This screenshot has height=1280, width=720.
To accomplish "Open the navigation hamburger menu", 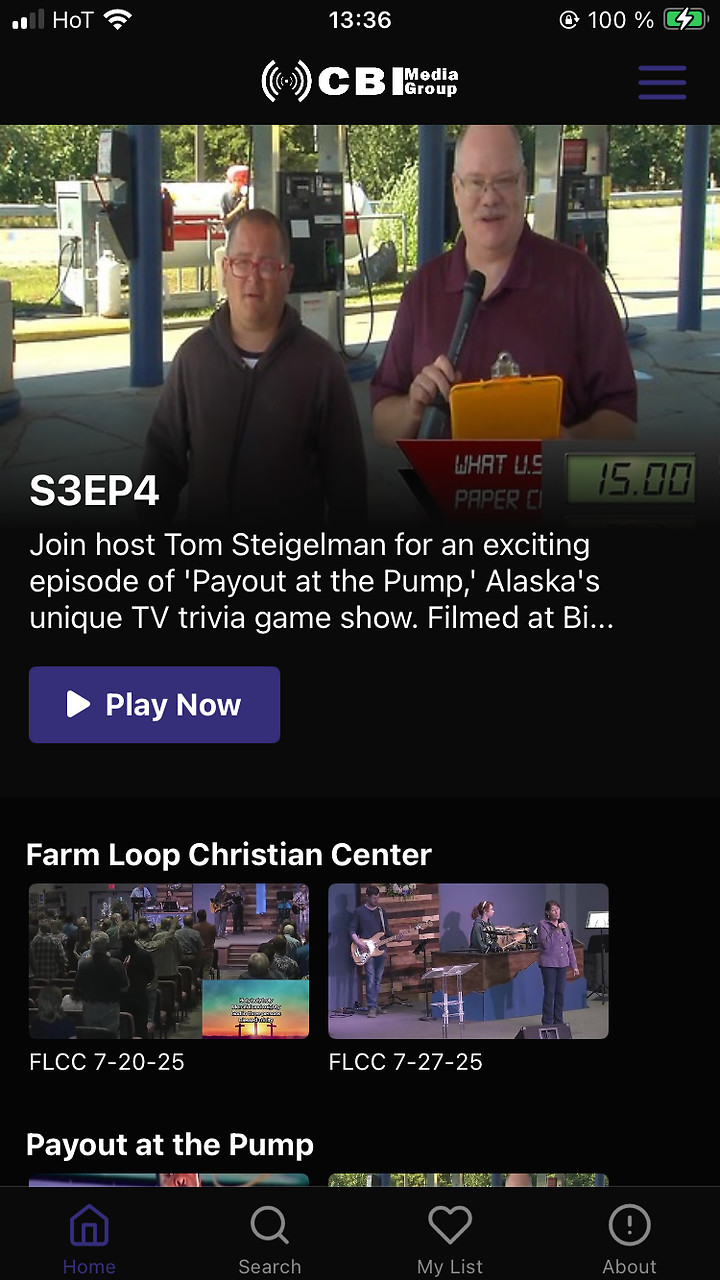I will coord(662,82).
